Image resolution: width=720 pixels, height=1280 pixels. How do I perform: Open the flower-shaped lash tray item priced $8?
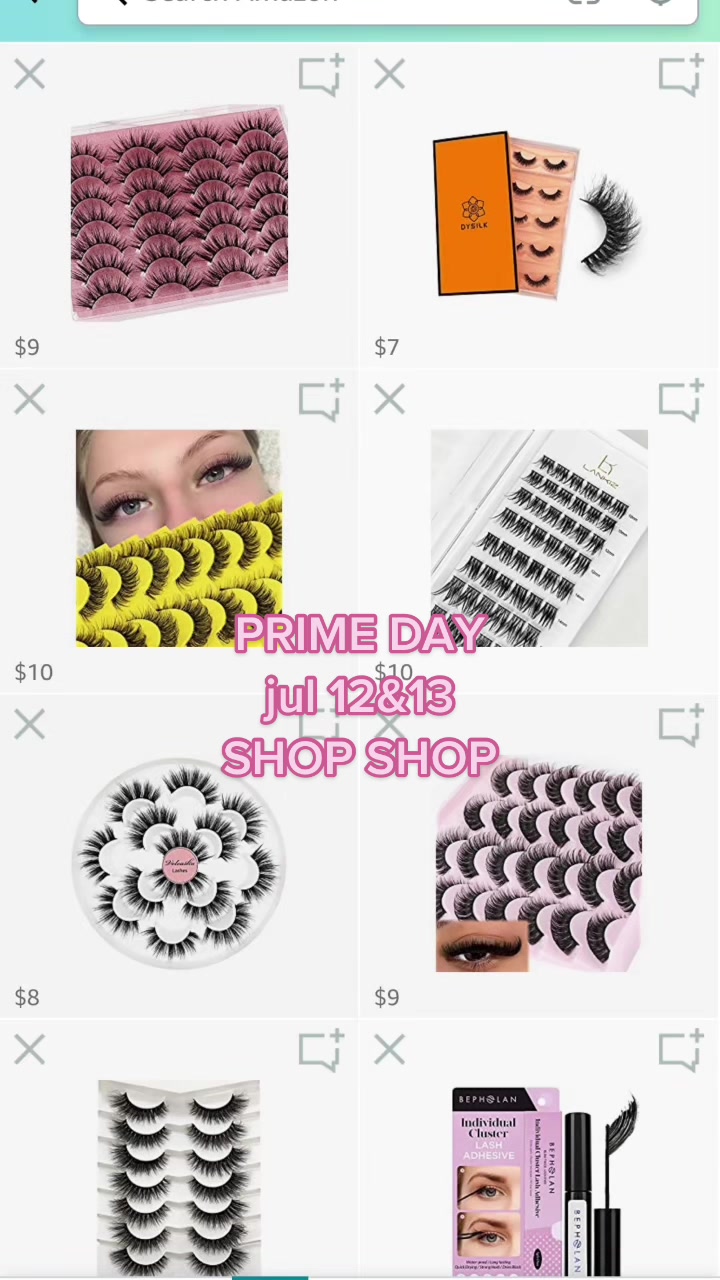179,863
